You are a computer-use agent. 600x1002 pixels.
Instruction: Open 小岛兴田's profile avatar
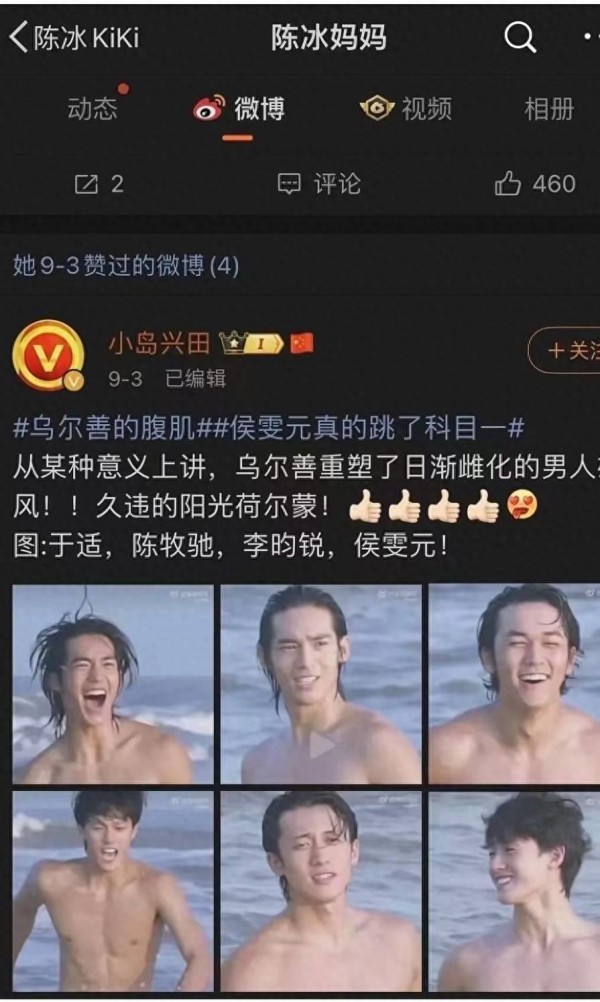(49, 355)
